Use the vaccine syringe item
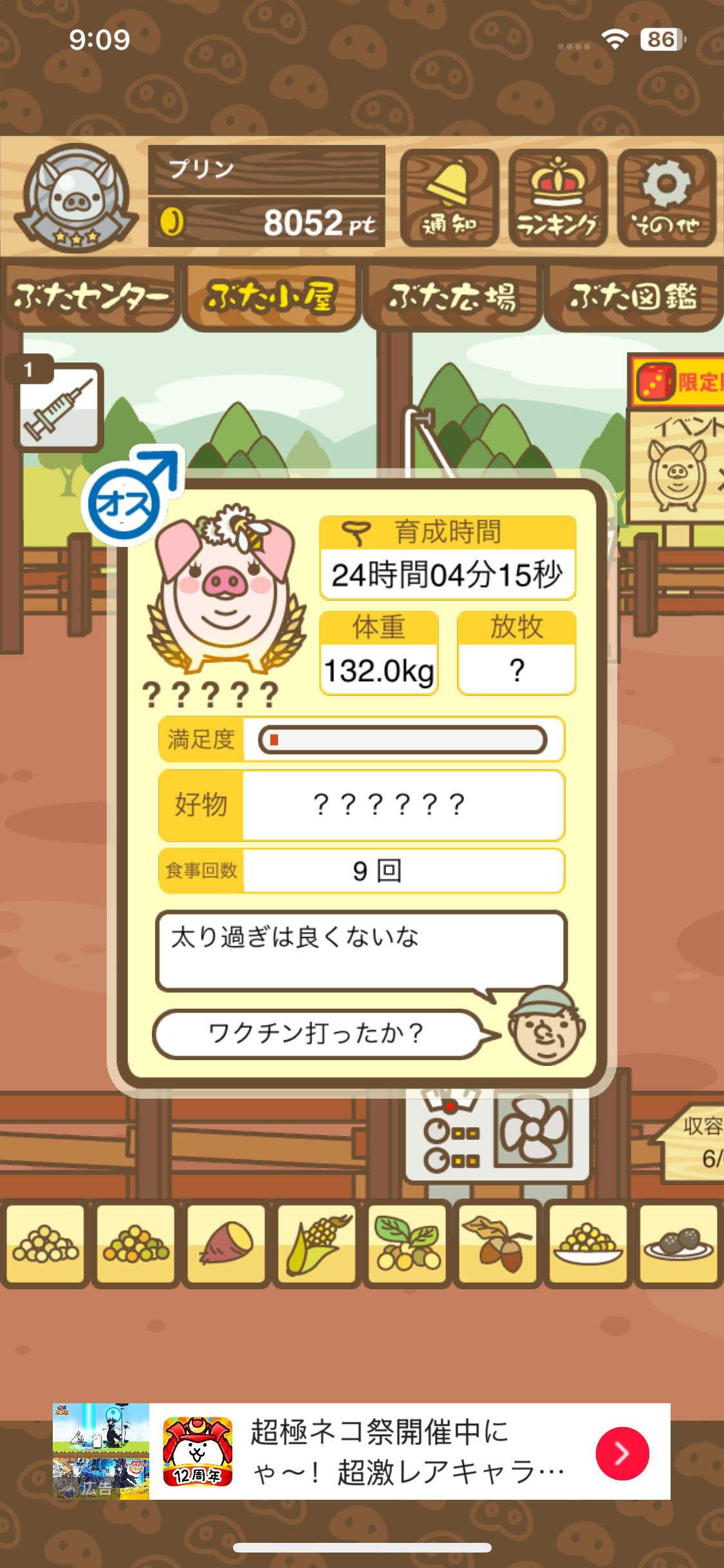 59,407
